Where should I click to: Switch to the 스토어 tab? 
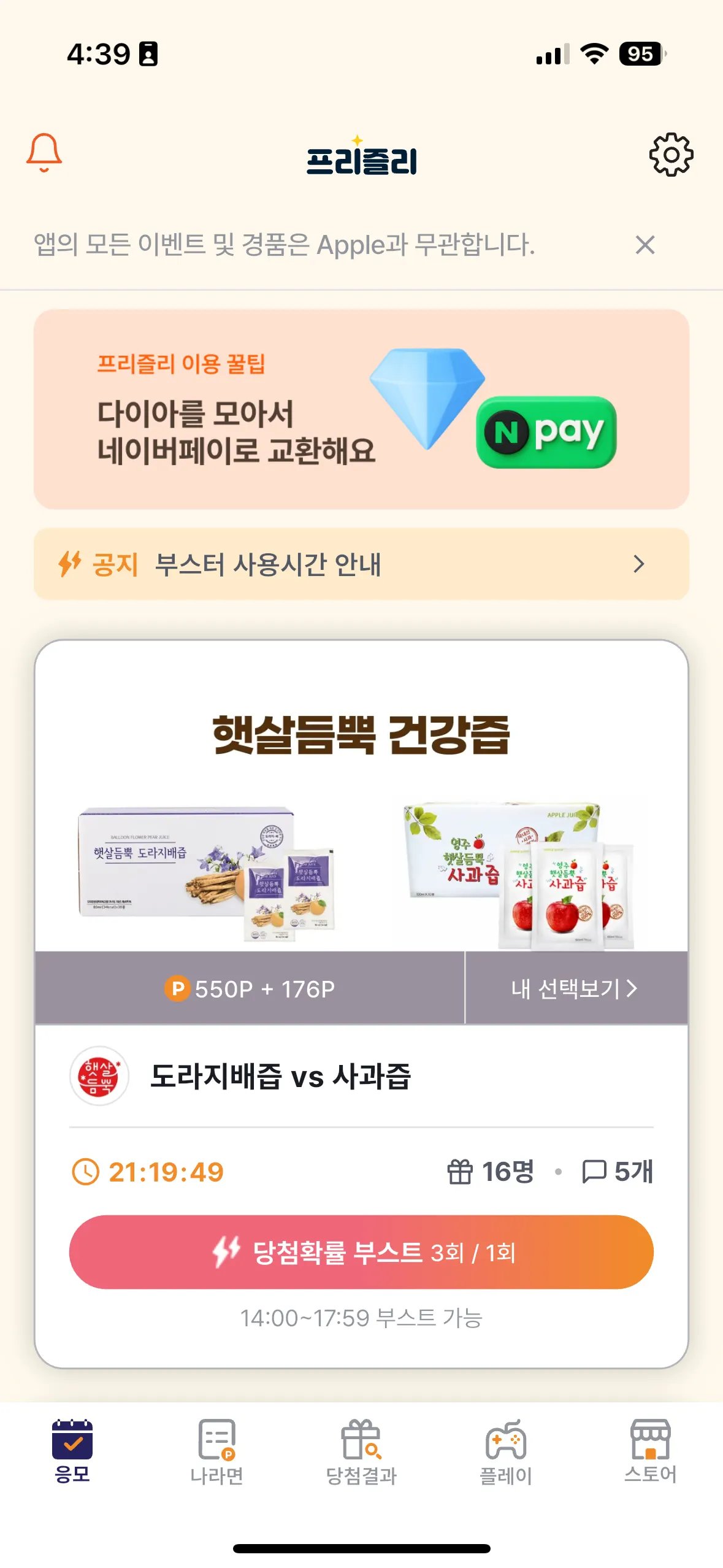[650, 1450]
